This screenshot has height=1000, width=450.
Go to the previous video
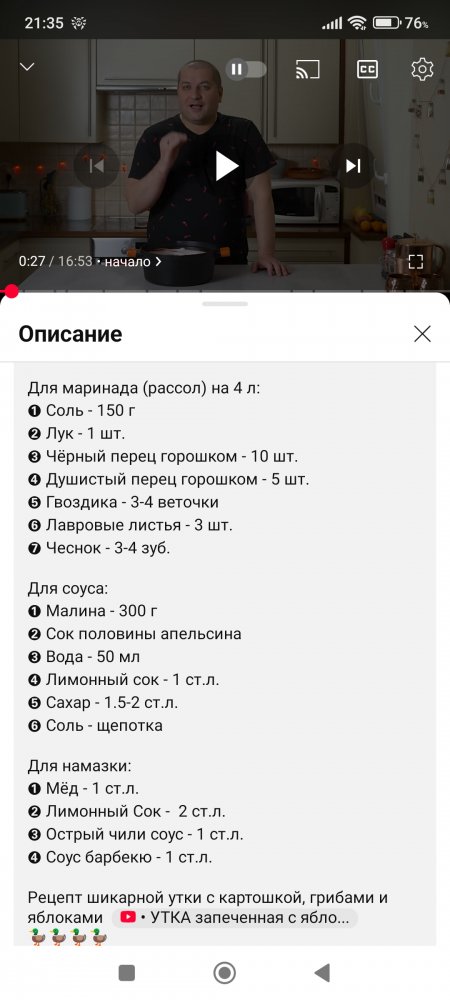click(97, 166)
